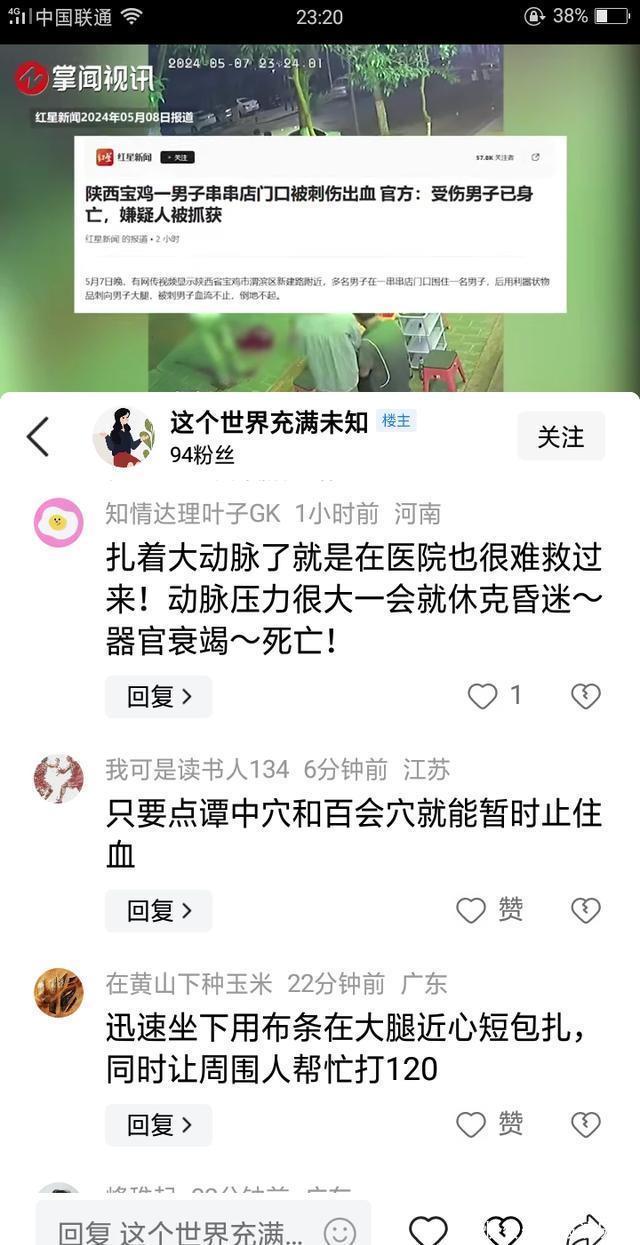Open emoji picker in reply bar
The width and height of the screenshot is (640, 1245).
[340, 1231]
